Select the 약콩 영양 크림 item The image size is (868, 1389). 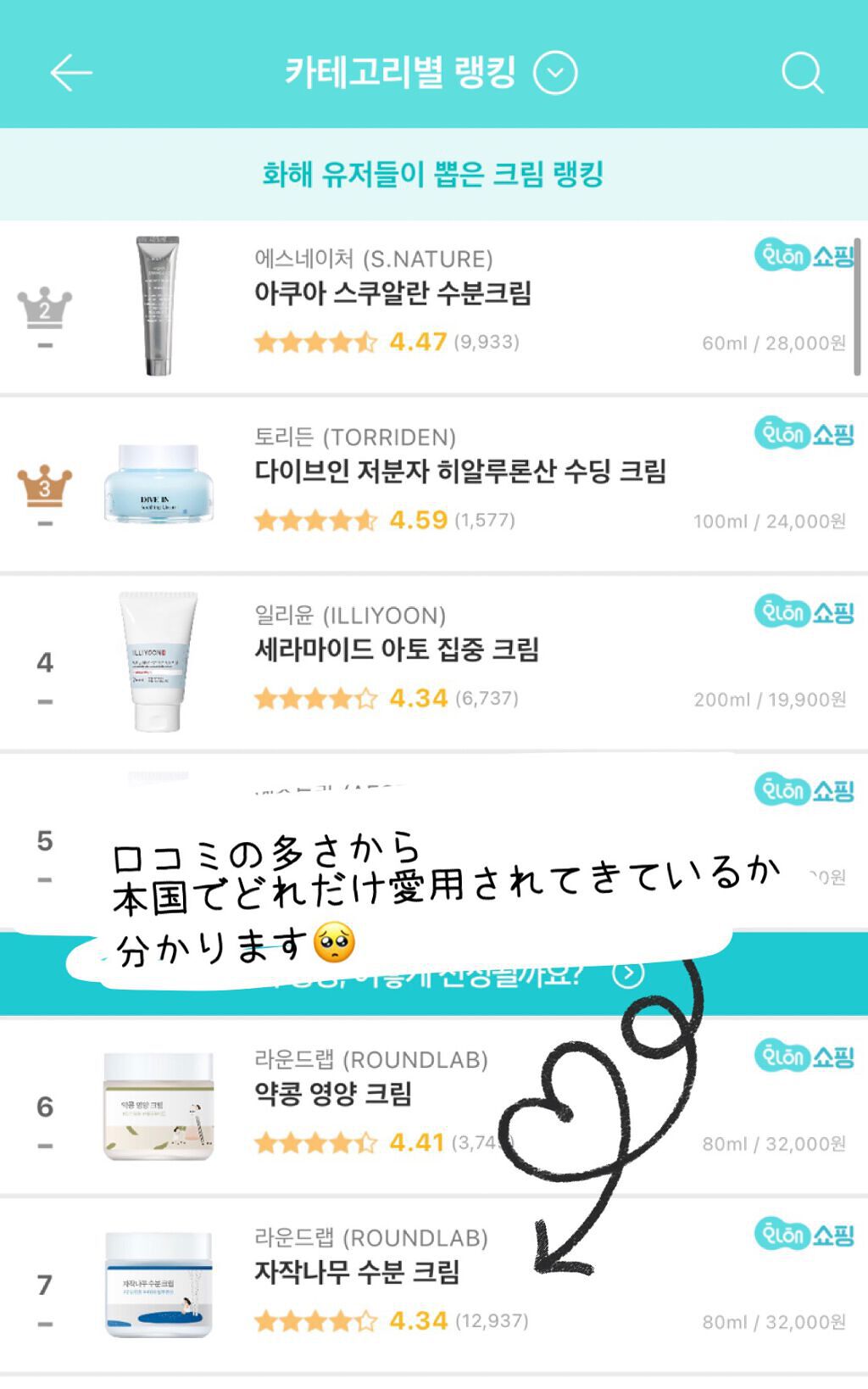pos(333,1094)
